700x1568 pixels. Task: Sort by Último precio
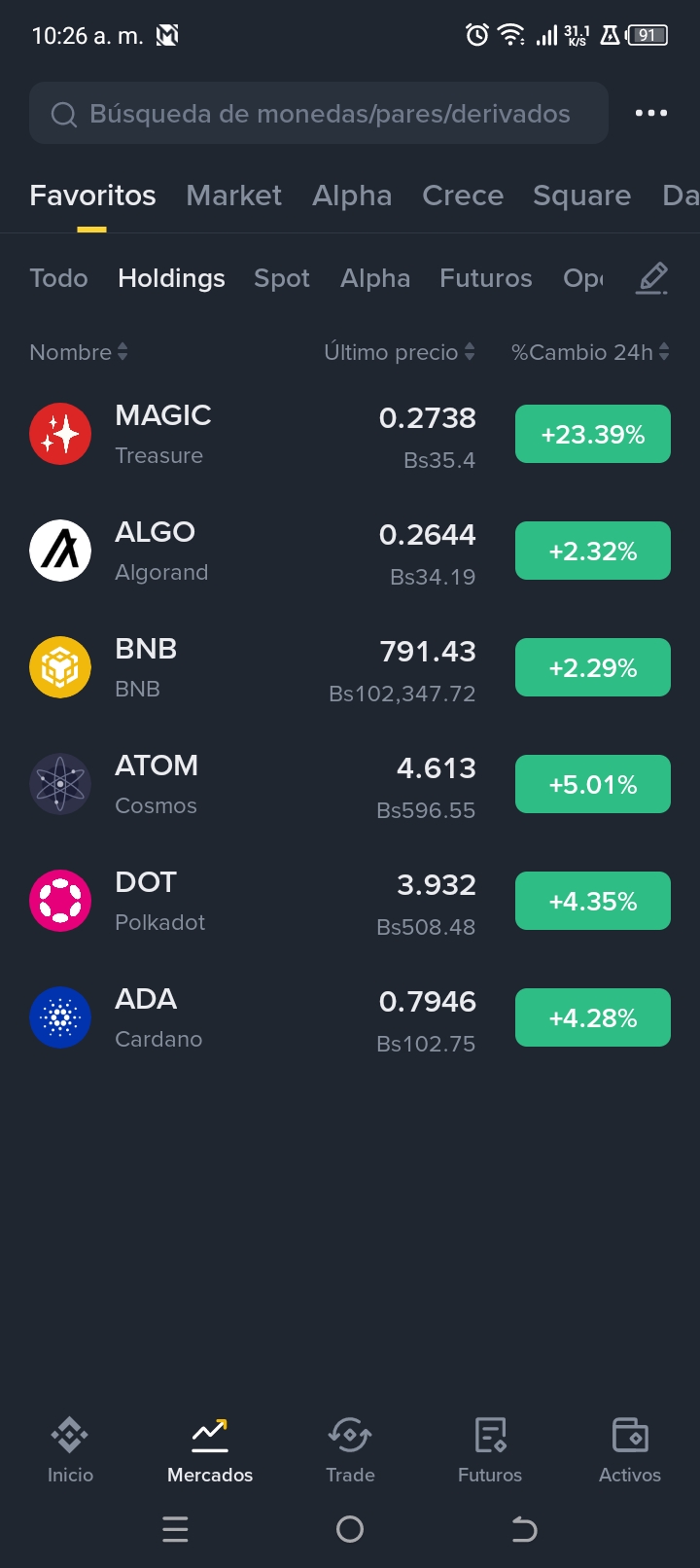coord(400,352)
